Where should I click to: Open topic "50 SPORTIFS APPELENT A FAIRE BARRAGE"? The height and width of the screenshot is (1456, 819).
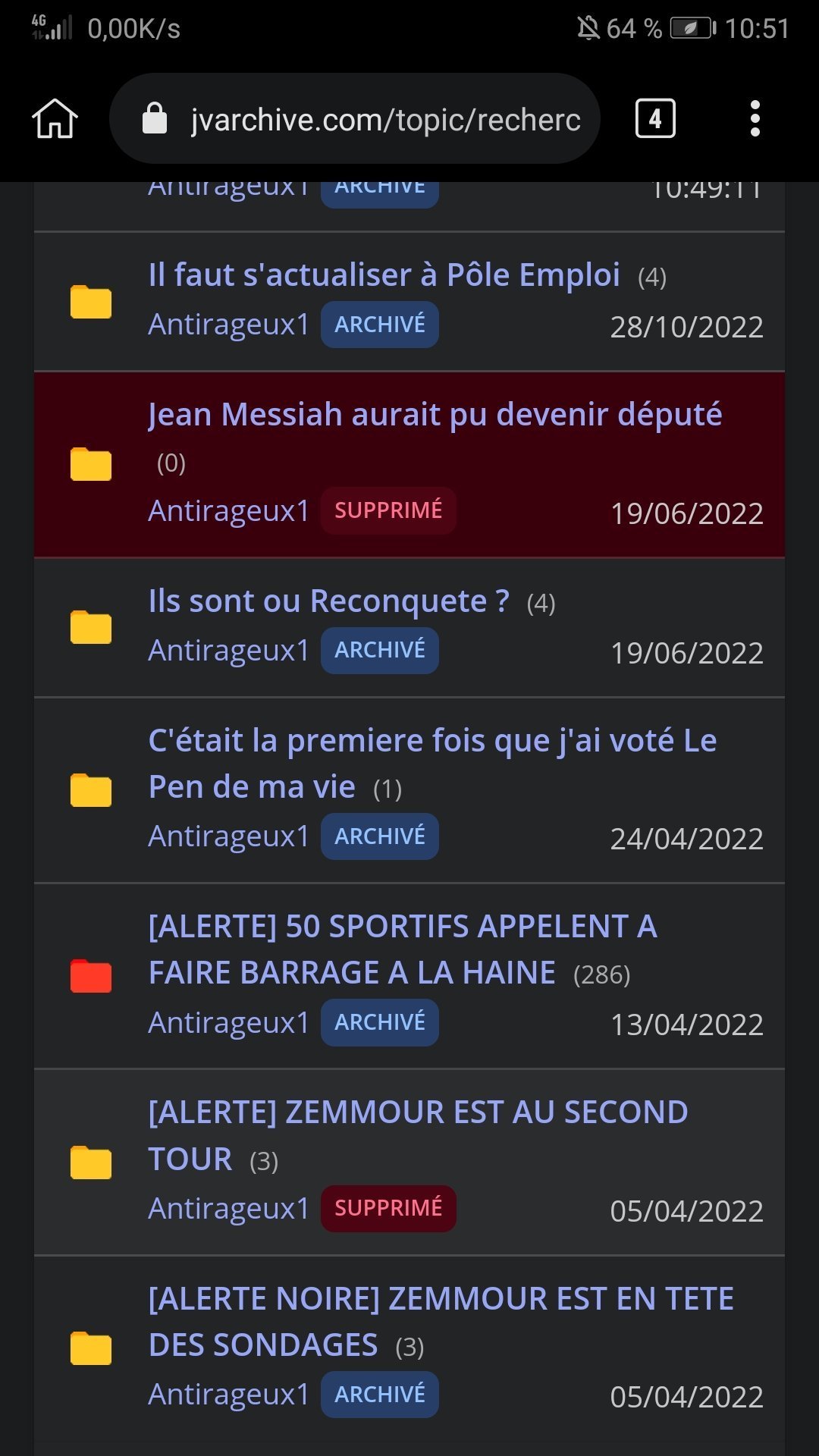(x=403, y=949)
